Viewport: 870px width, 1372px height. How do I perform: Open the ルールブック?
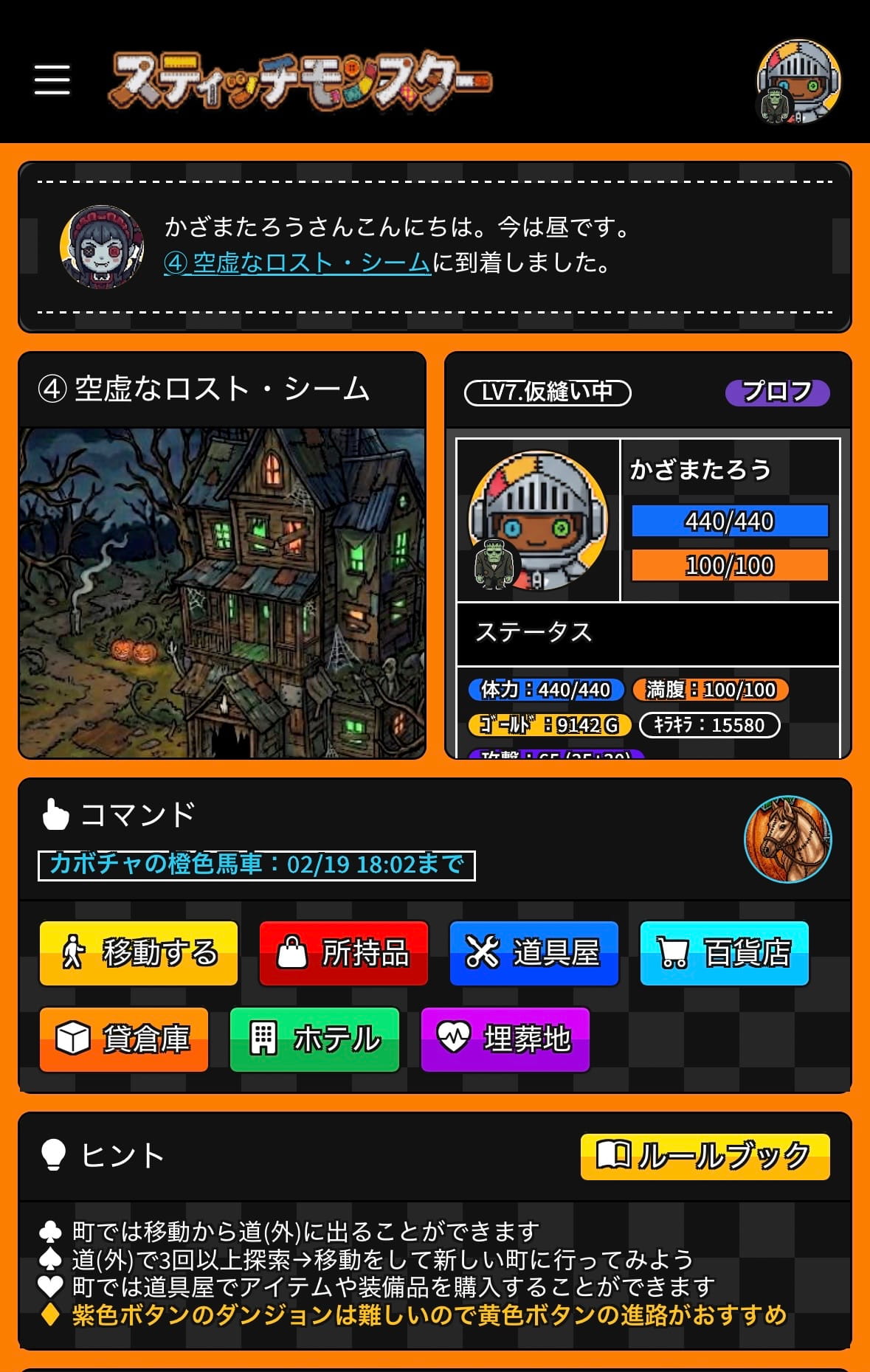[x=705, y=1156]
